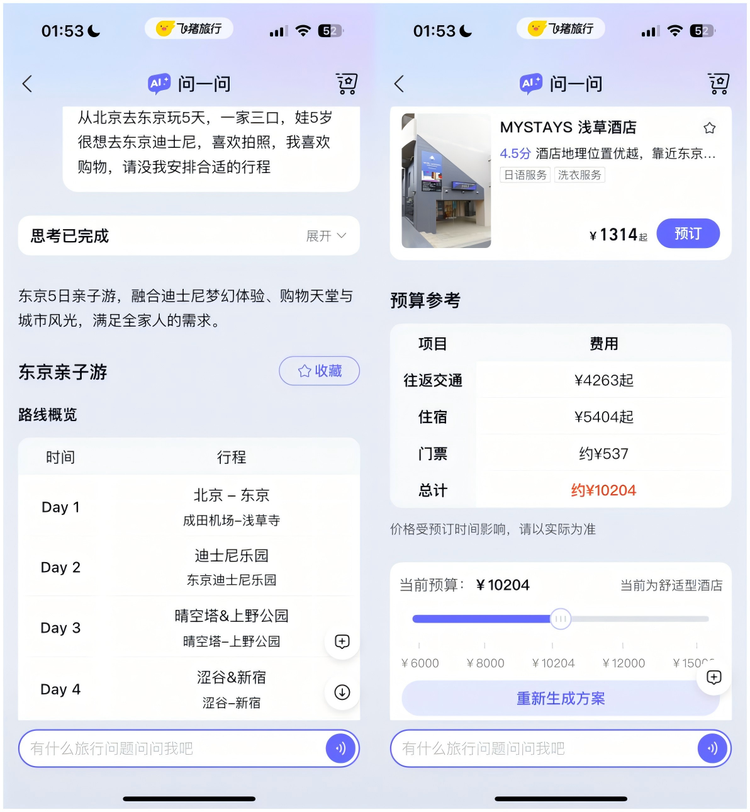Screen dimensions: 750x812
Task: Tap the 收藏 button for 东京亲子游
Action: (x=319, y=371)
